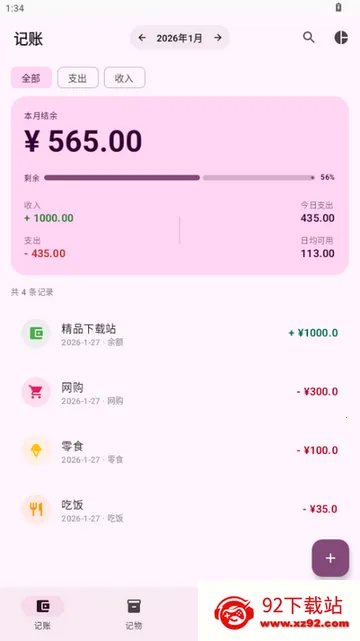The height and width of the screenshot is (641, 360).
Task: Add a new record with plus button
Action: click(x=330, y=558)
